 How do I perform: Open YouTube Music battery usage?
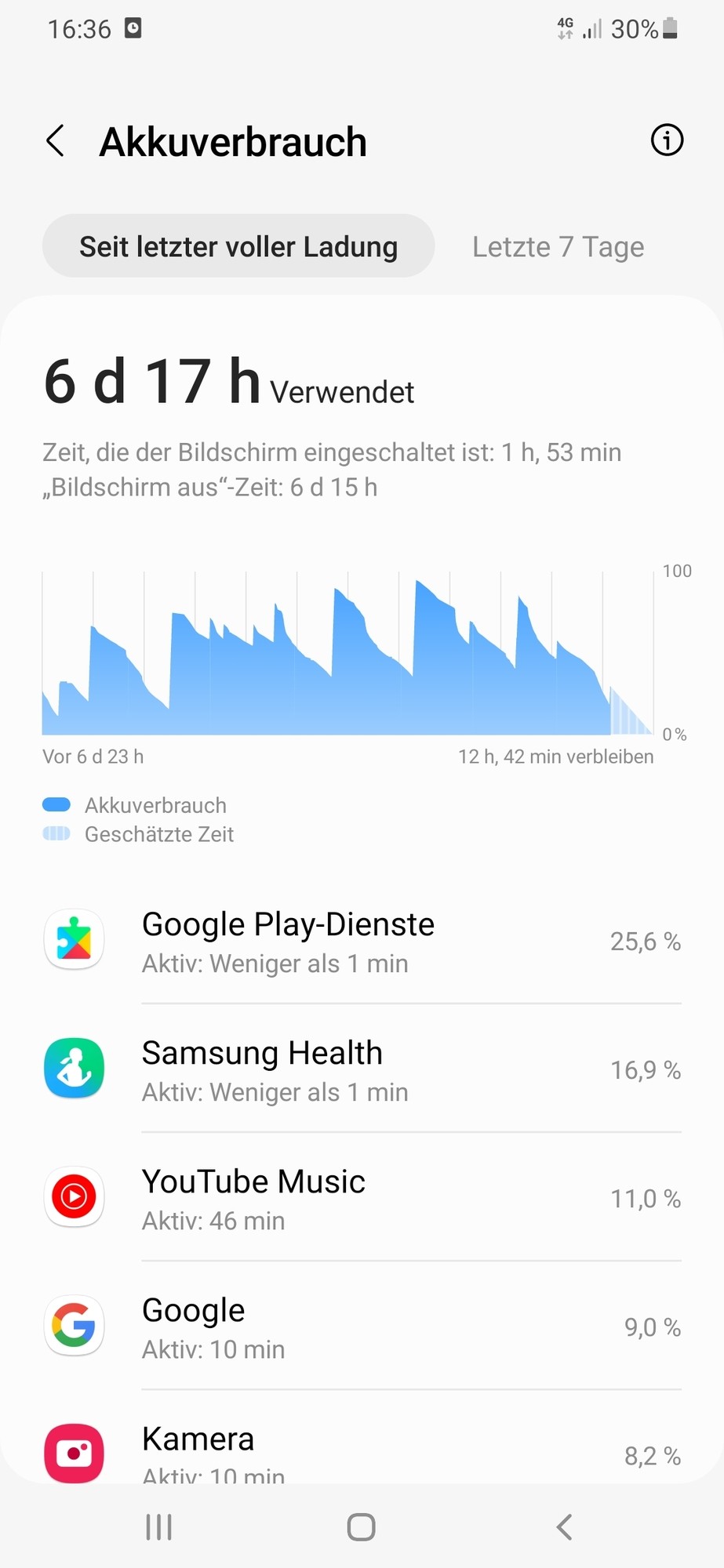(x=362, y=1198)
